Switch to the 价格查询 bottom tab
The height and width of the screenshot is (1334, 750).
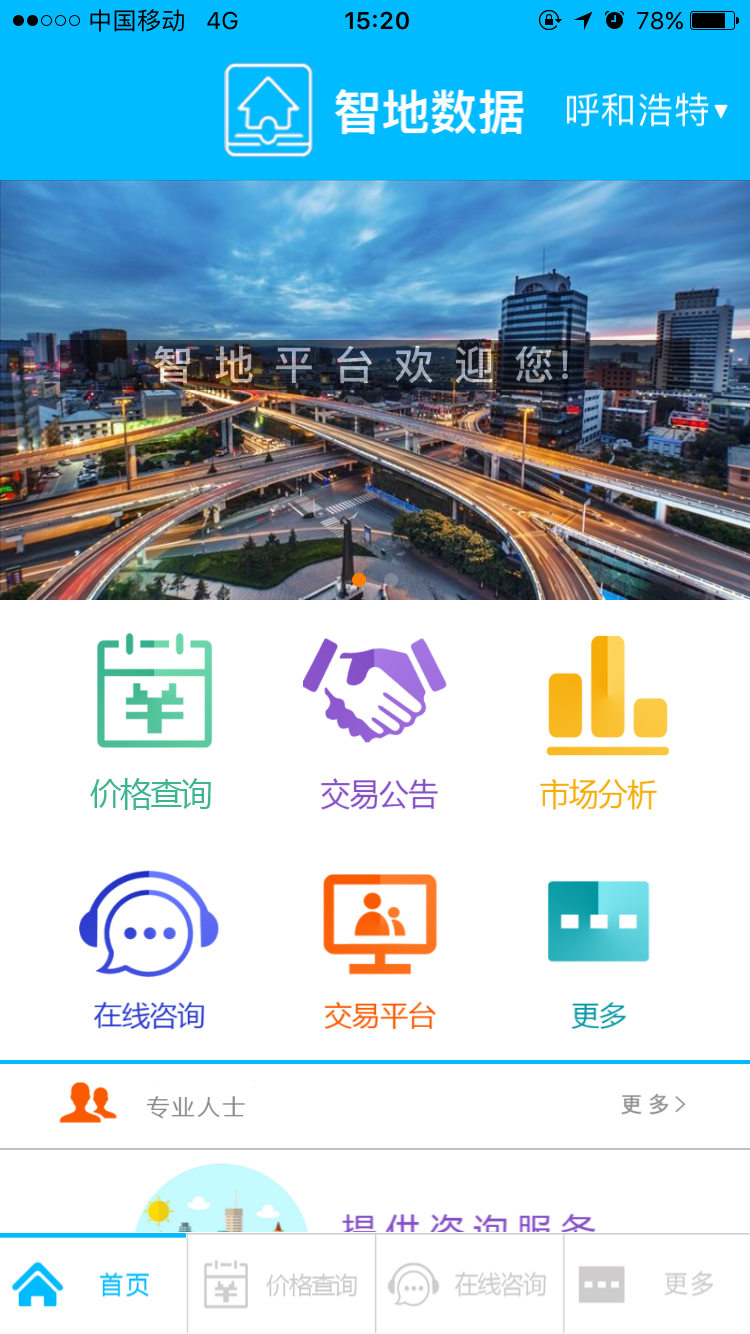coord(281,1284)
